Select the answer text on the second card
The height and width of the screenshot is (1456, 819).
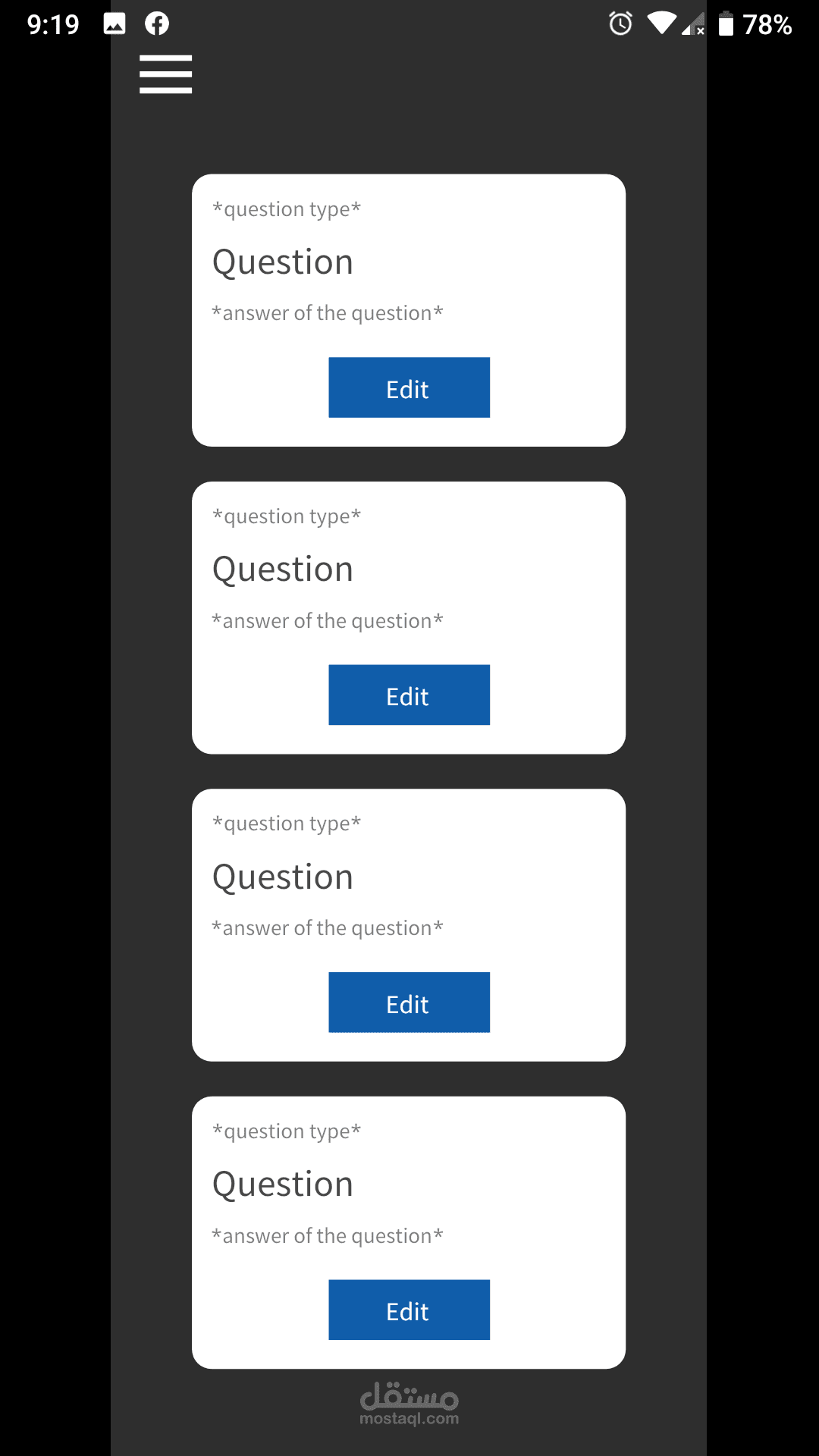tap(328, 620)
